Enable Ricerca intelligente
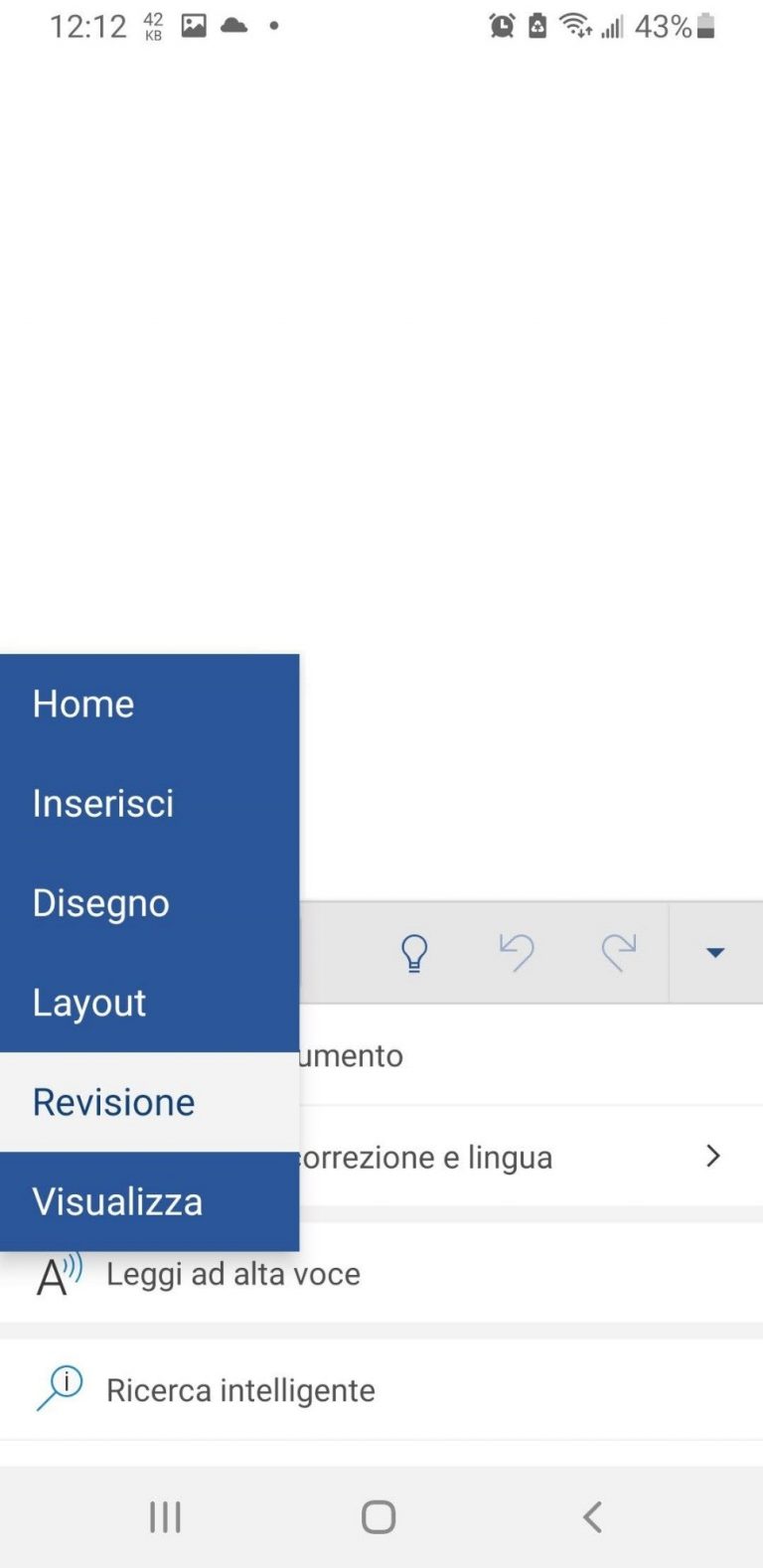The image size is (763, 1568). click(x=240, y=1389)
